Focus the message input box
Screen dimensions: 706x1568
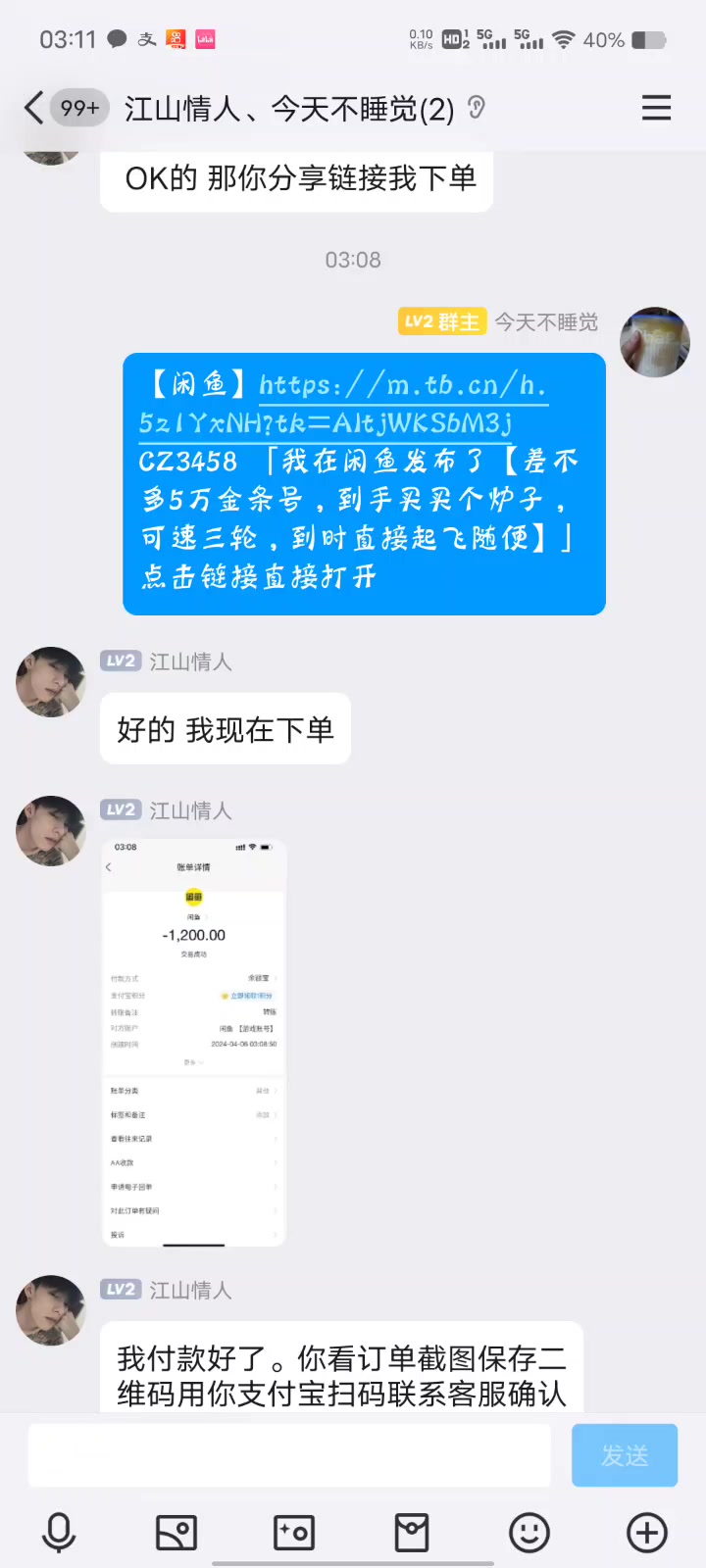(289, 1455)
